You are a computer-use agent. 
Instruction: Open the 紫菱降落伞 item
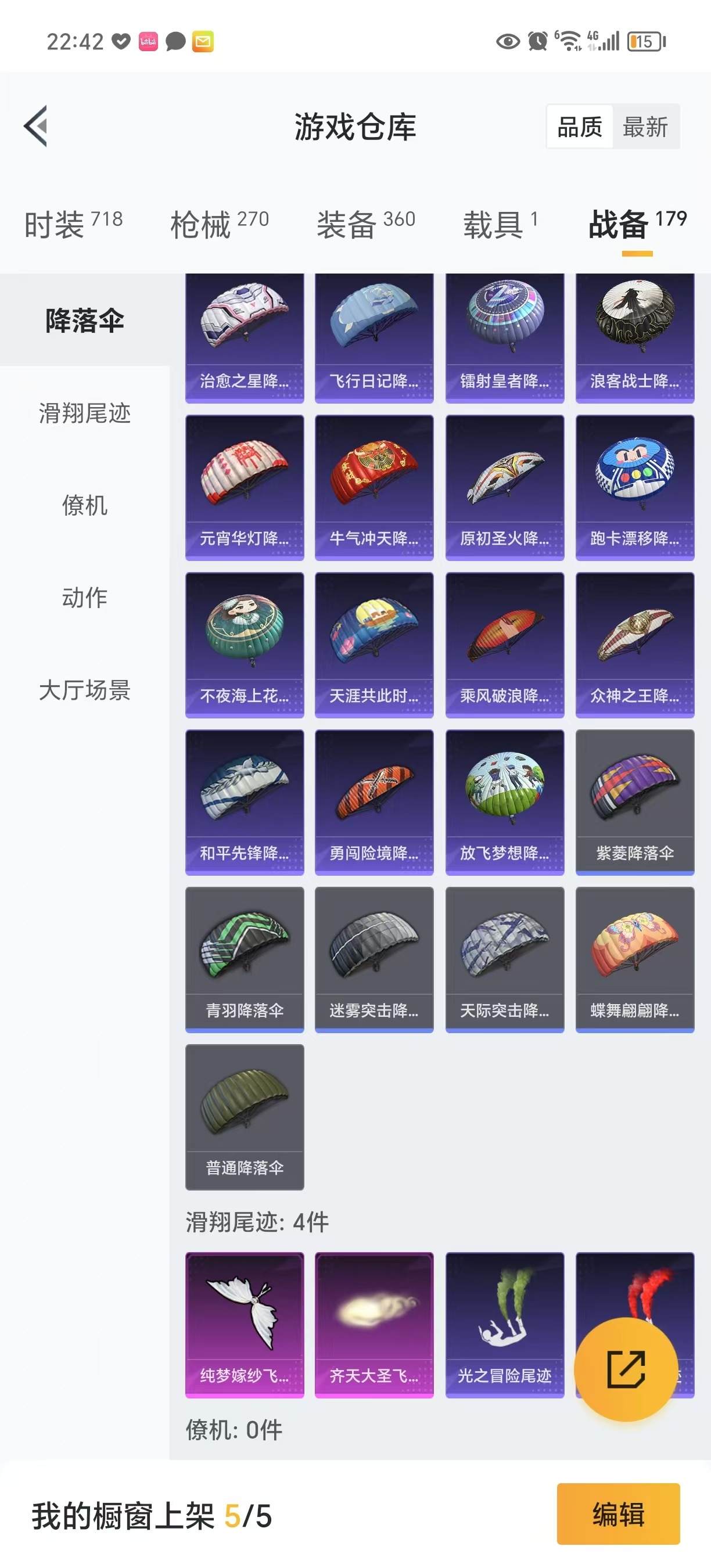pos(634,801)
